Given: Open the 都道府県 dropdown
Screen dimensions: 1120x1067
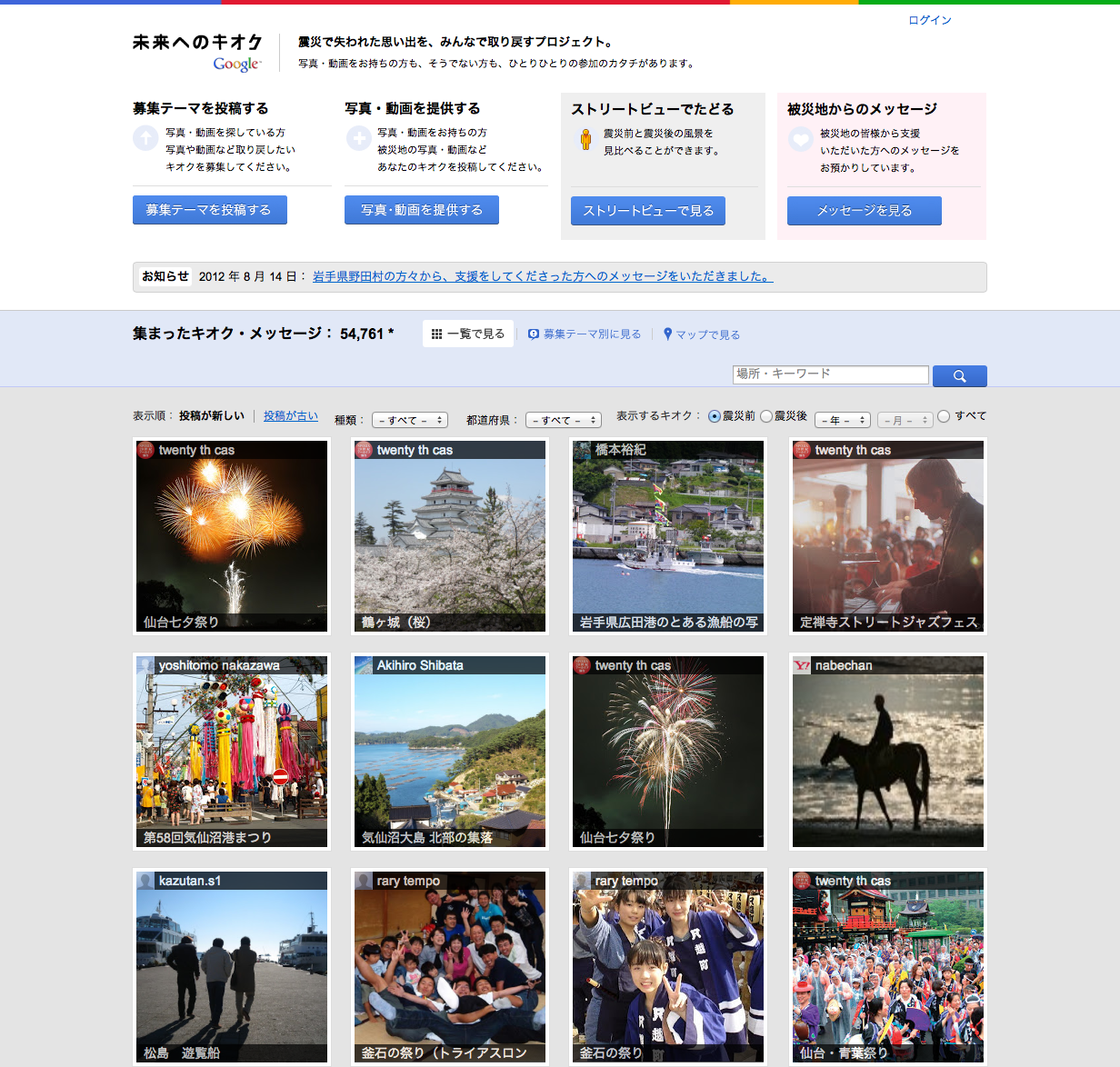Looking at the screenshot, I should pos(564,420).
